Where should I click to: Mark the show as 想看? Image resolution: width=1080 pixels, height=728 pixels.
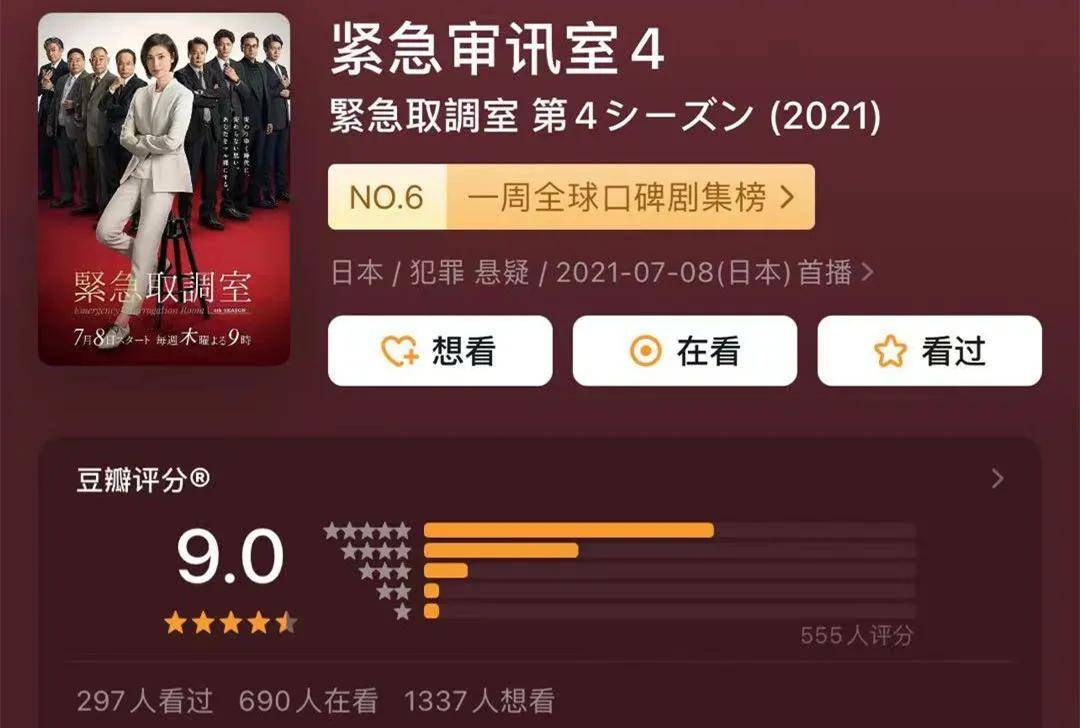pyautogui.click(x=440, y=351)
